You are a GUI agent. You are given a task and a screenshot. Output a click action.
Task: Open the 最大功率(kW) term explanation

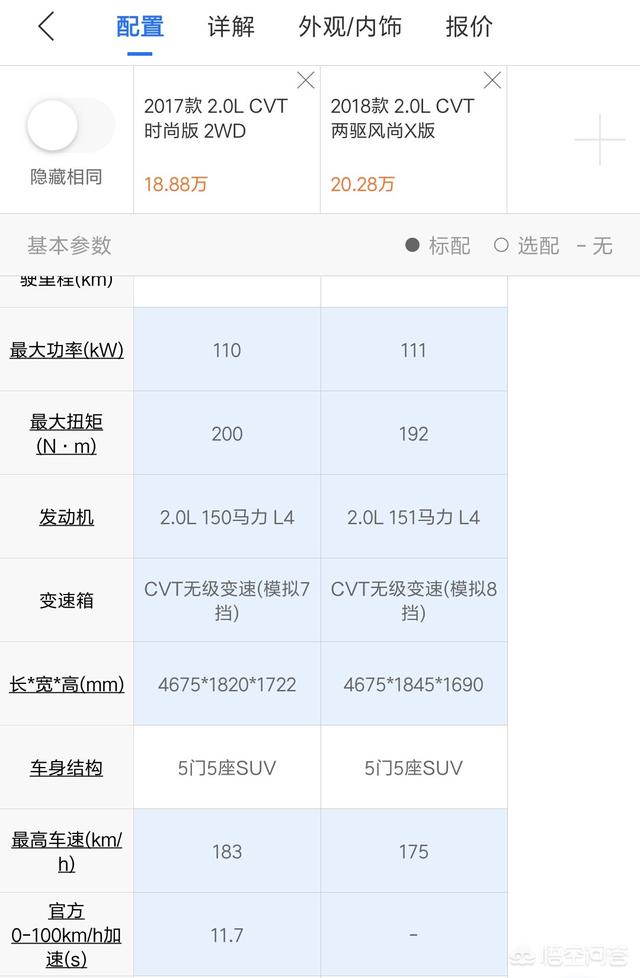67,350
